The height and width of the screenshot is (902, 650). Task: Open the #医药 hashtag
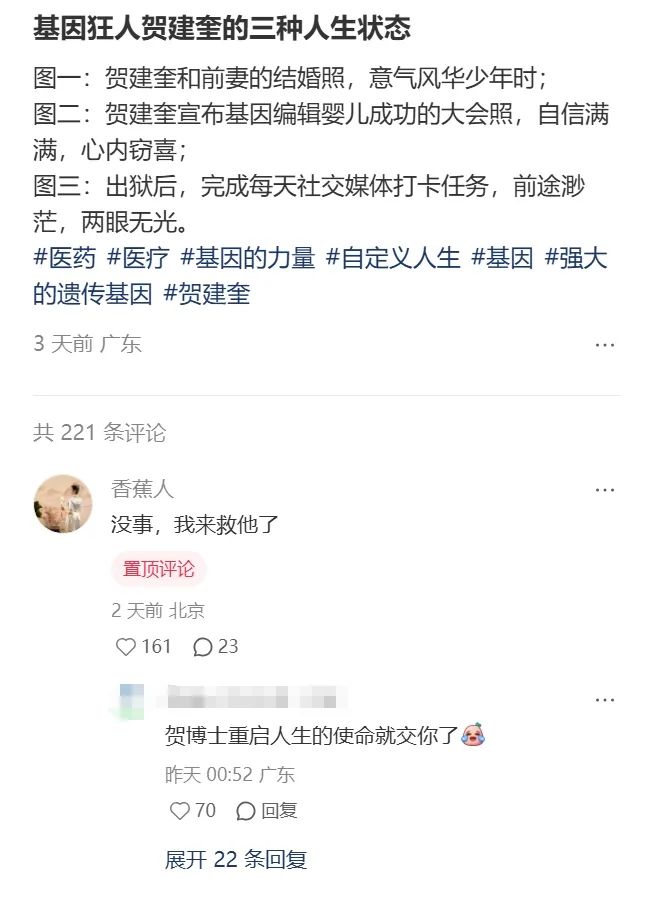(65, 258)
